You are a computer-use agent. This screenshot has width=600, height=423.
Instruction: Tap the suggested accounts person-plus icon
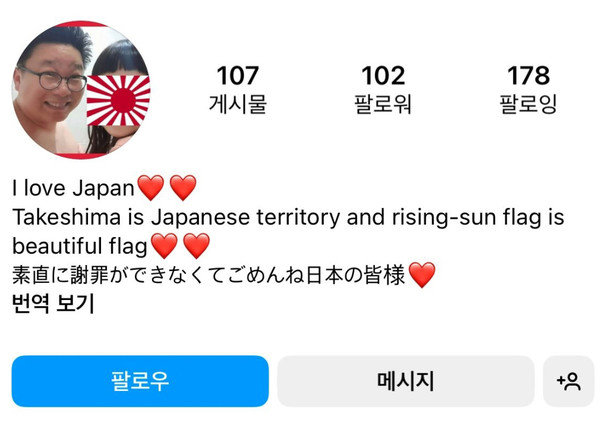pyautogui.click(x=569, y=381)
